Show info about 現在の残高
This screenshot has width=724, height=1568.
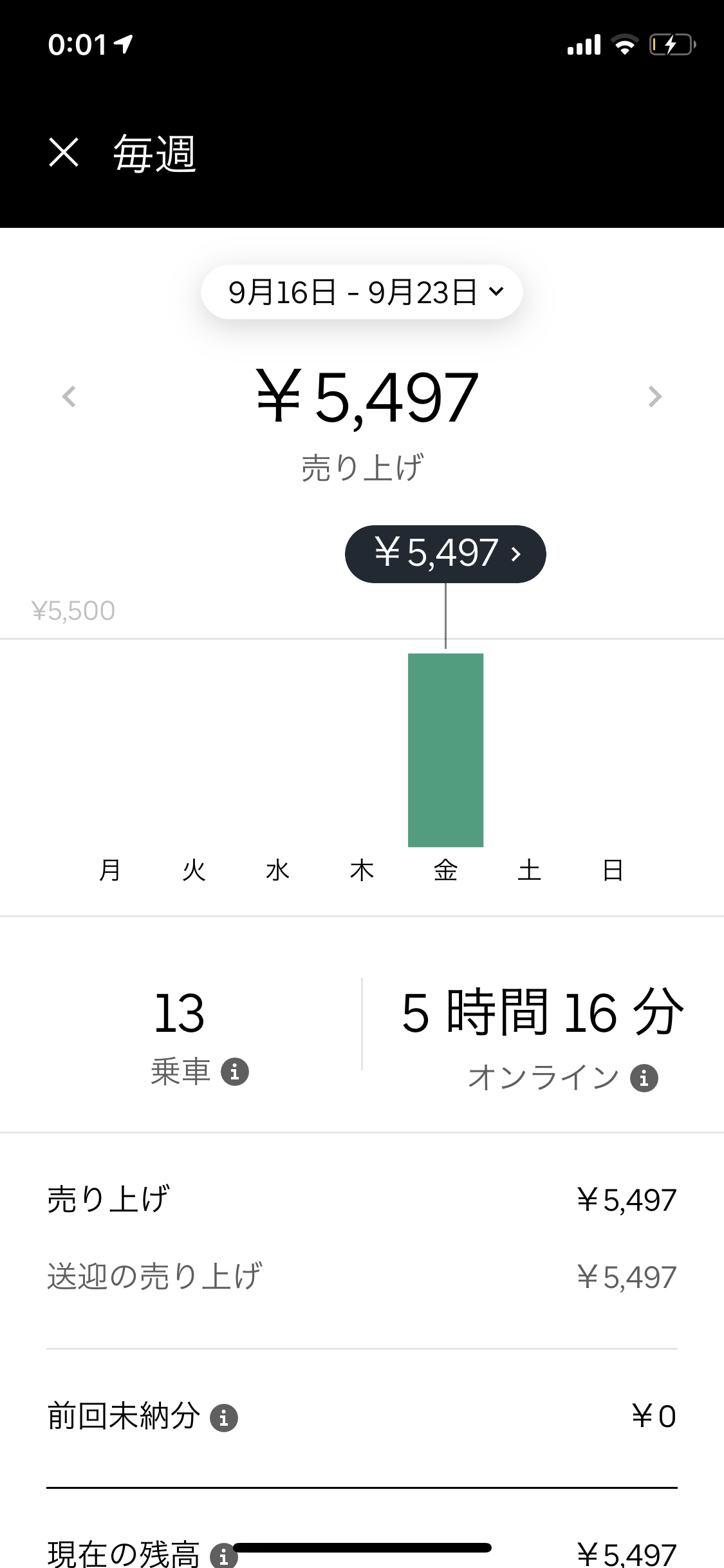click(223, 1558)
